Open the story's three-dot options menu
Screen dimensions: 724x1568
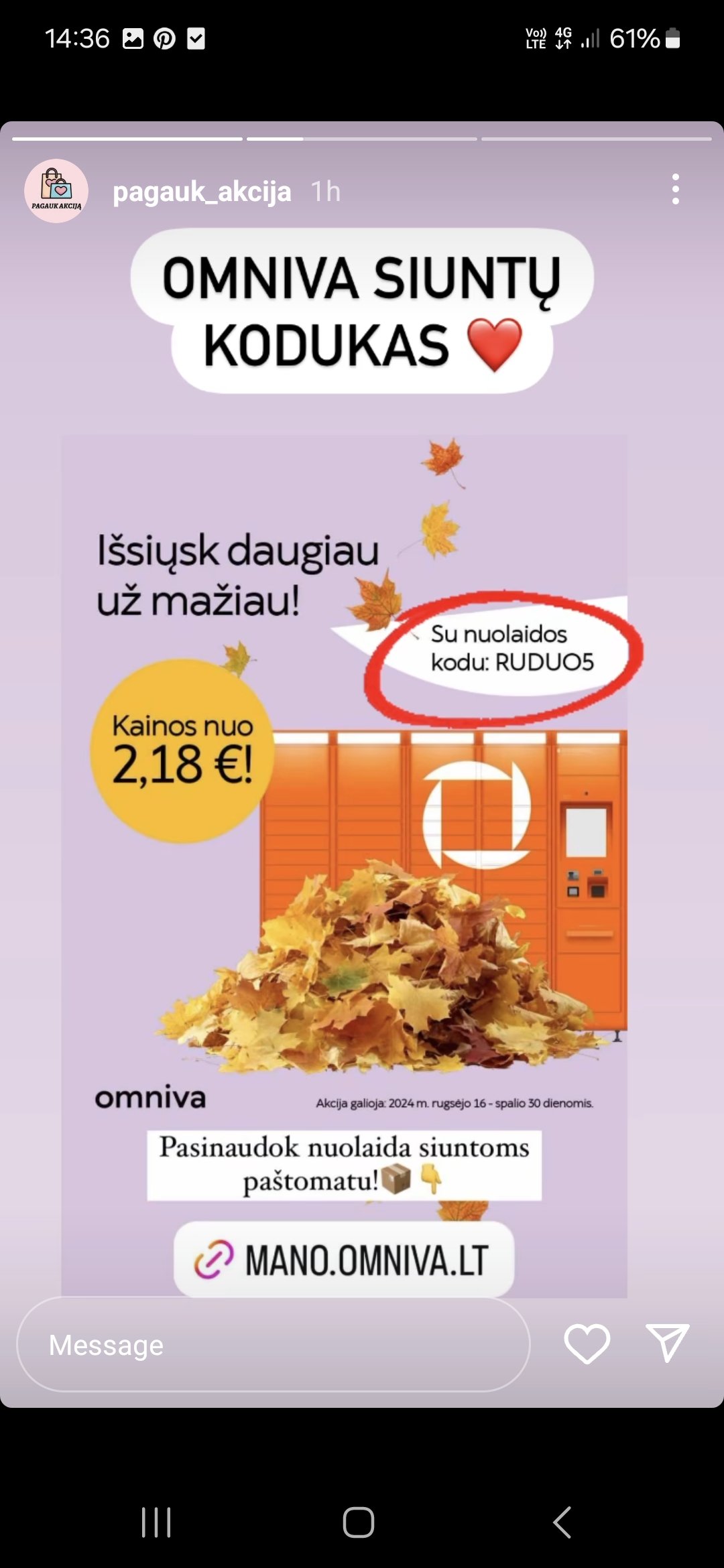675,190
